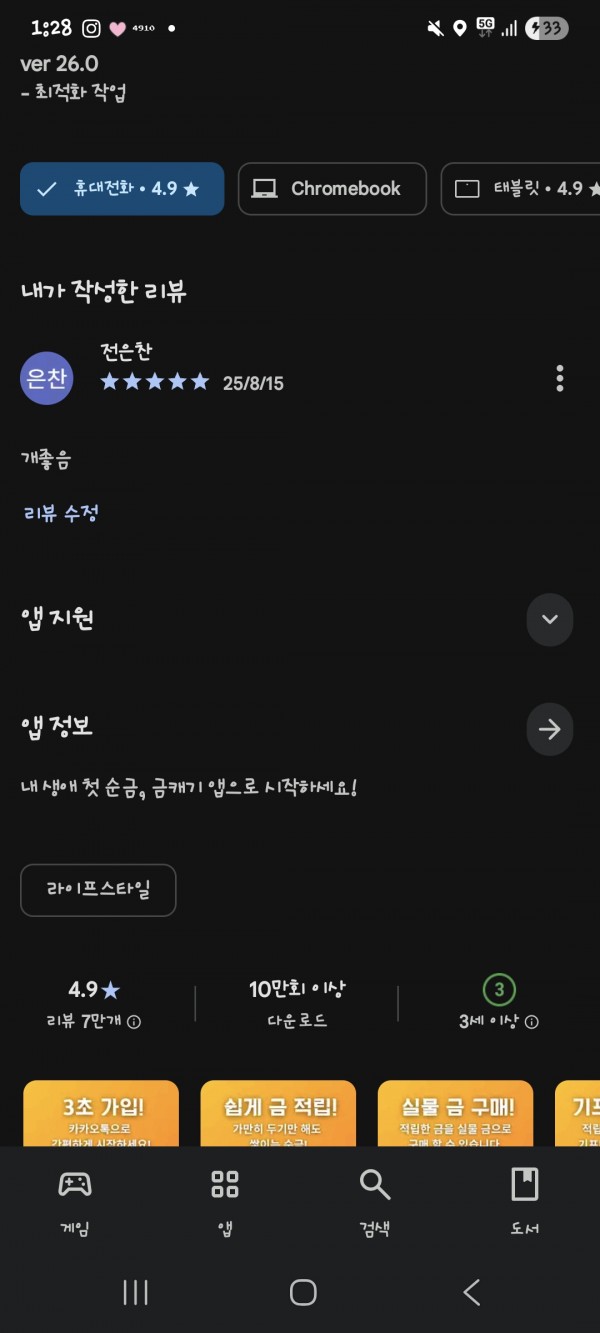600x1333 pixels.
Task: Select the 휴대전화 4.9 rating chip
Action: click(x=122, y=189)
